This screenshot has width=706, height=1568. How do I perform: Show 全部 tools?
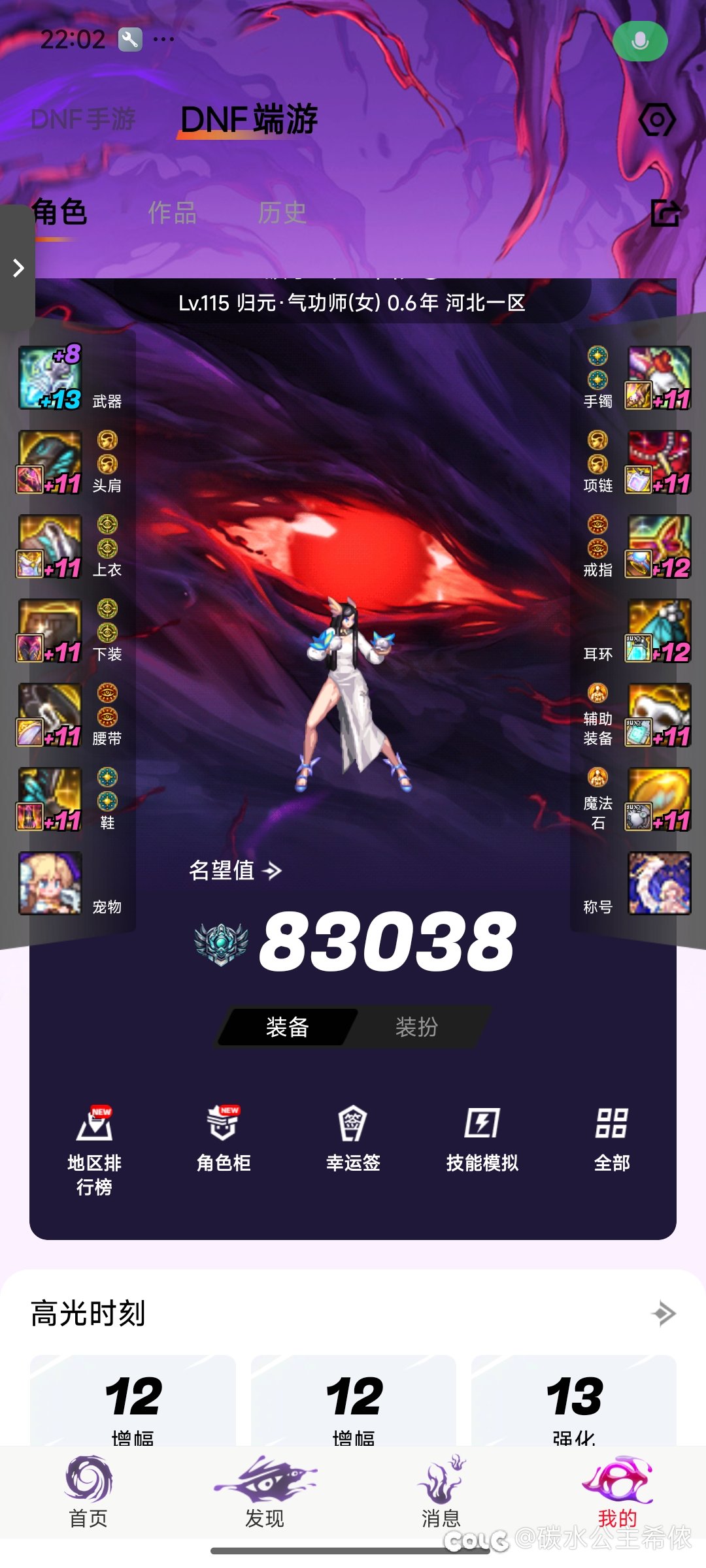click(x=612, y=1138)
